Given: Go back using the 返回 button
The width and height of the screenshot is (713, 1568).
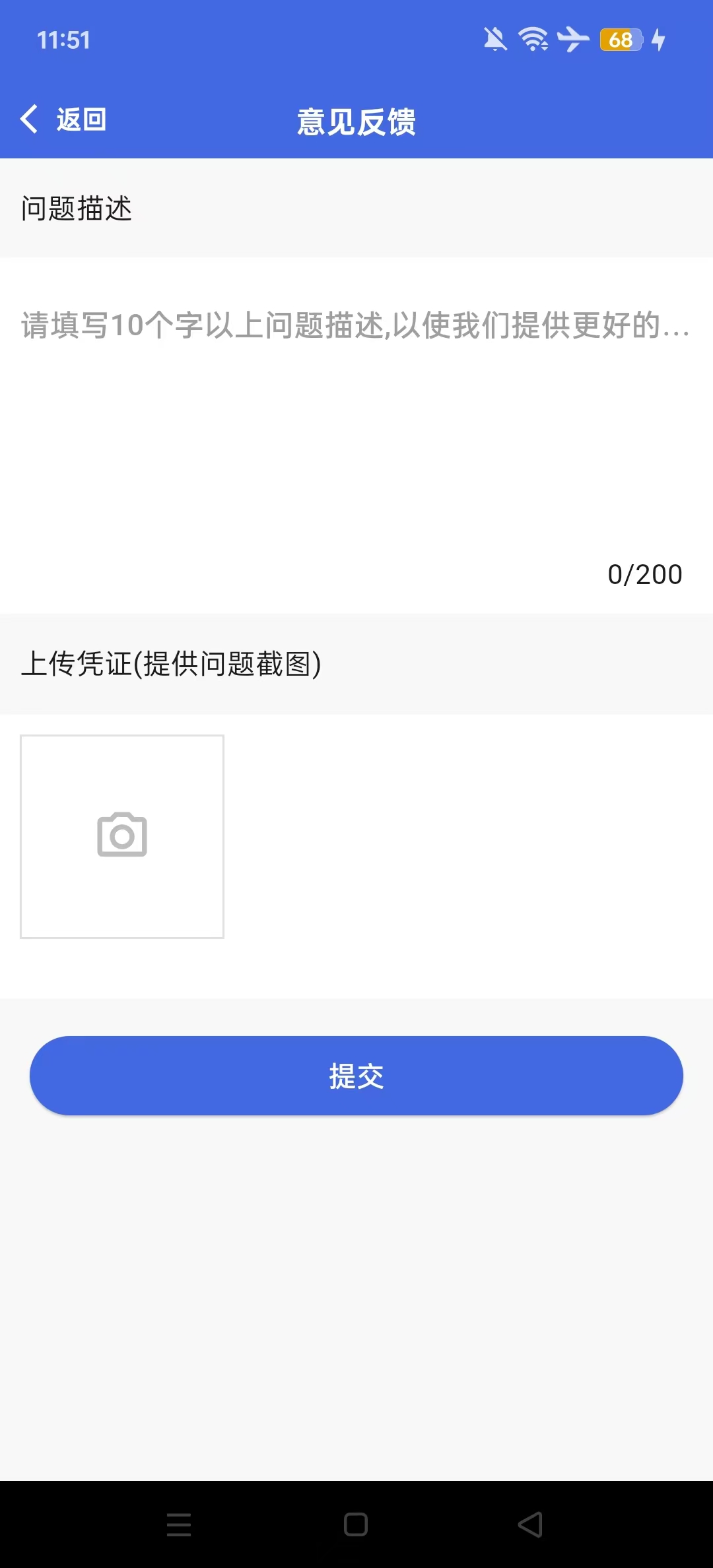Looking at the screenshot, I should [x=64, y=119].
